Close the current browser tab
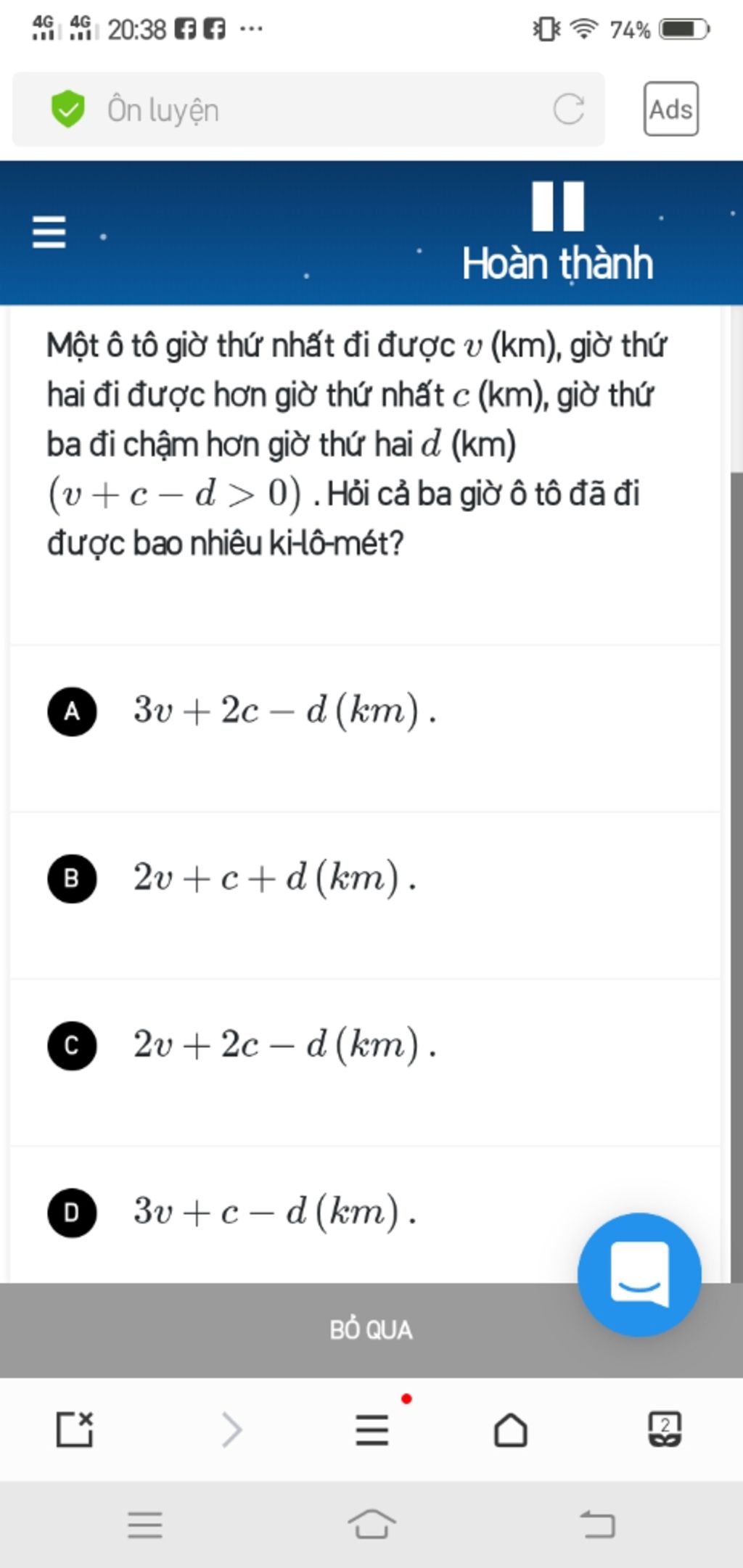The height and width of the screenshot is (1568, 743). (x=75, y=1429)
